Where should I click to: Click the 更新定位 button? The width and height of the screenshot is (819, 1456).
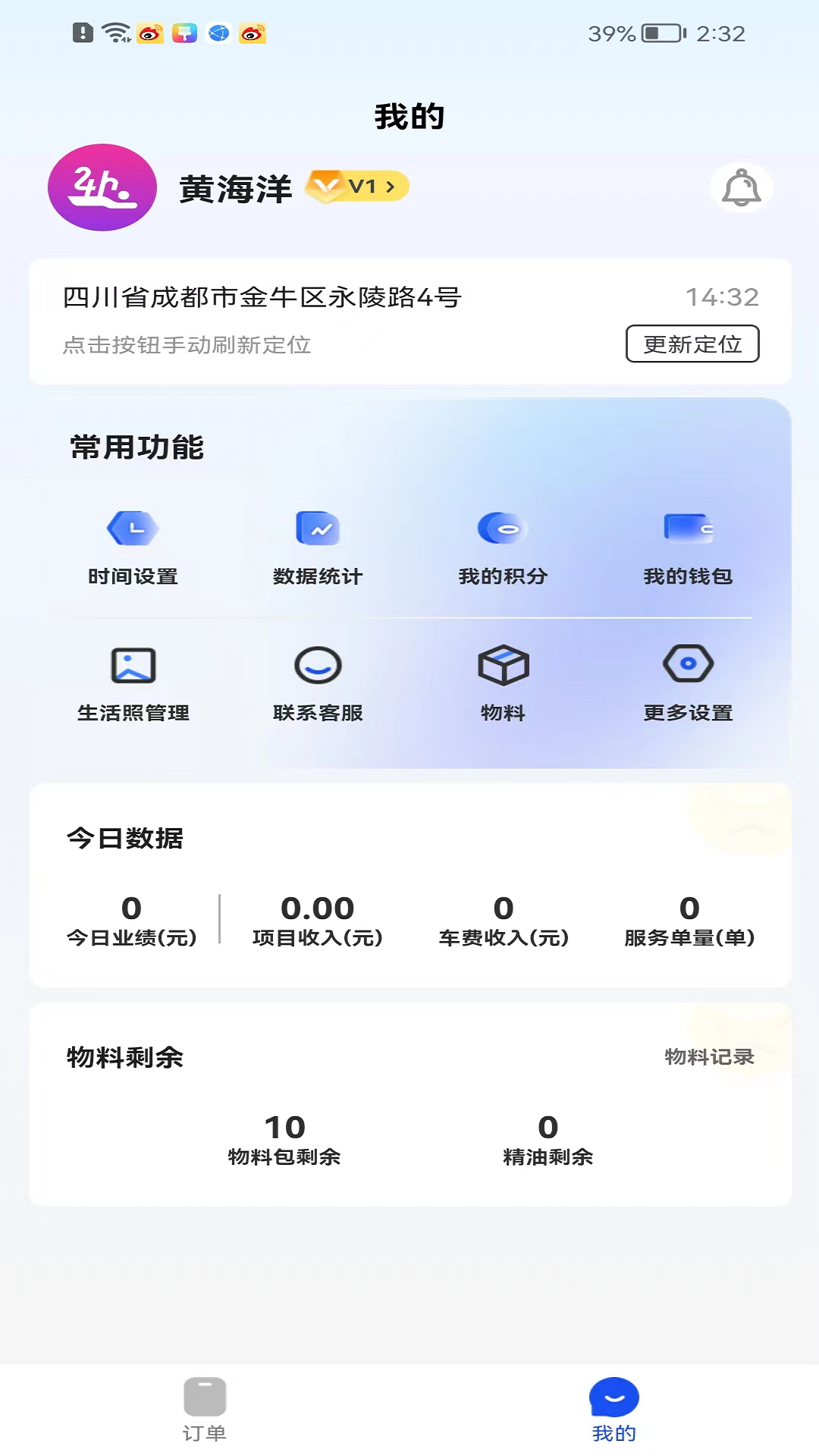coord(691,344)
